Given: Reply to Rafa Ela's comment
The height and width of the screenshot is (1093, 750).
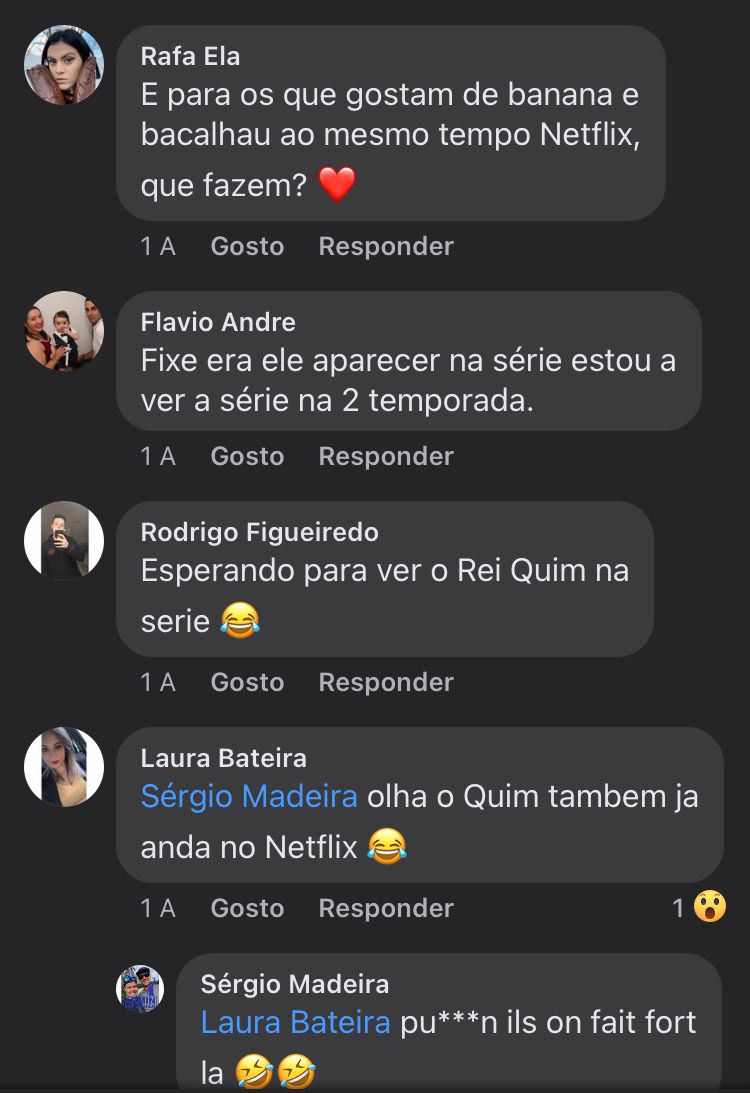Looking at the screenshot, I should pyautogui.click(x=386, y=246).
